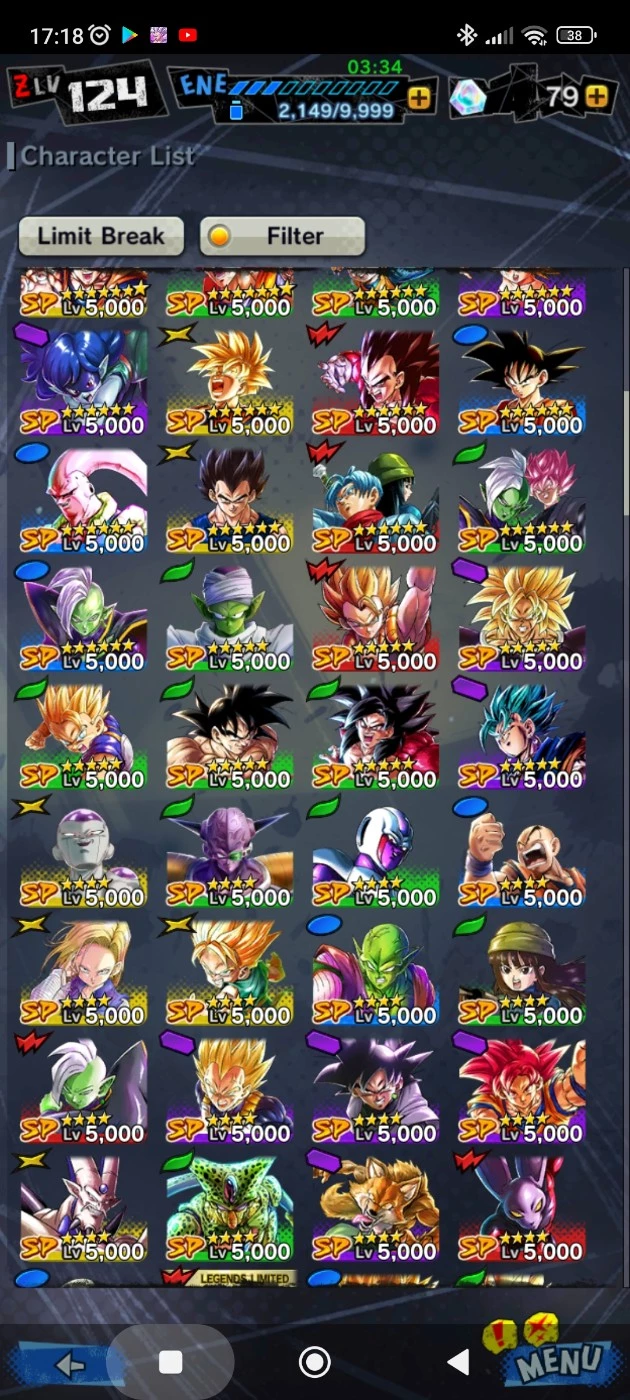Select the blonde Android 18 tile

click(x=83, y=972)
